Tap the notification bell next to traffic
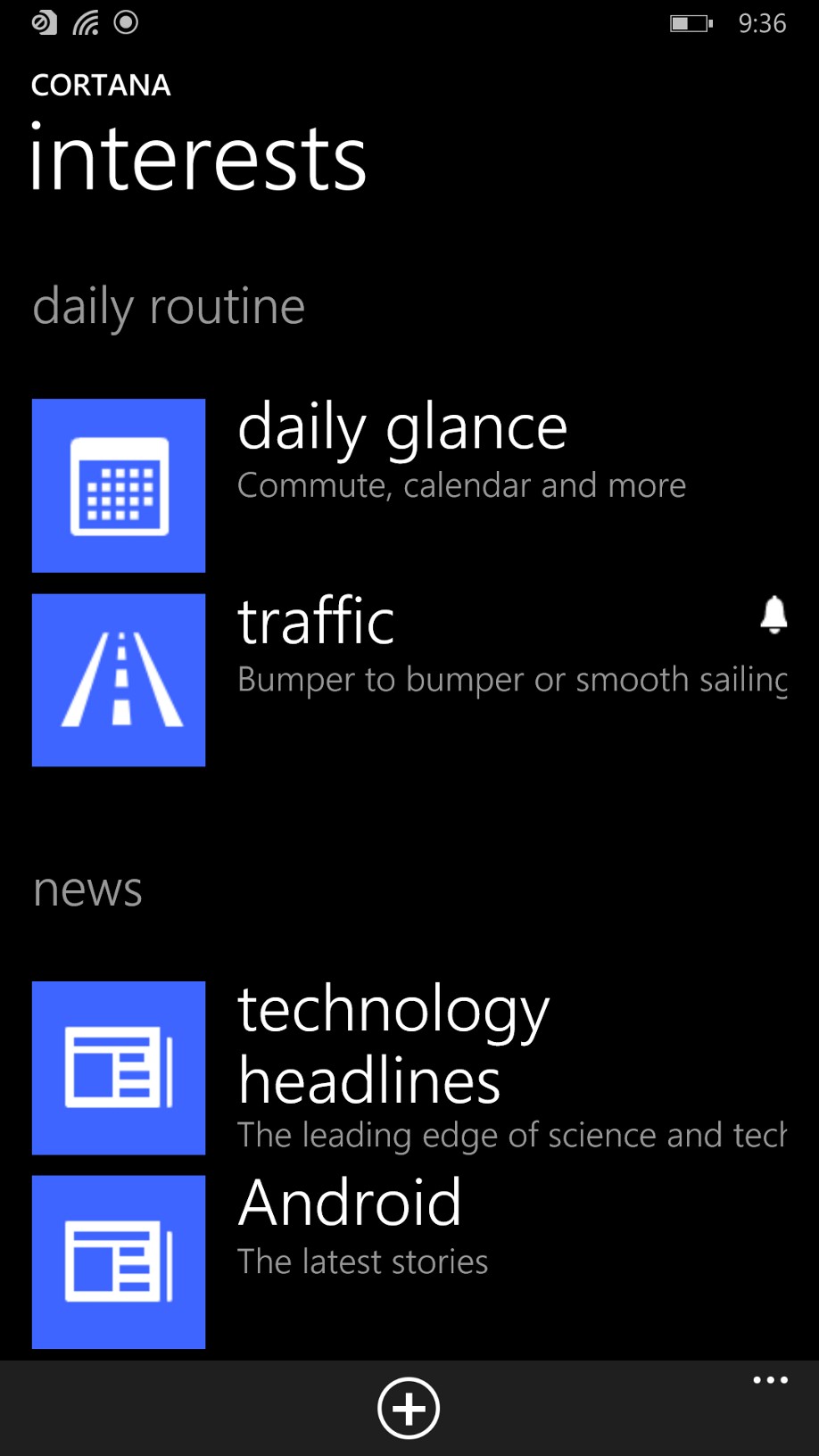 click(x=773, y=615)
